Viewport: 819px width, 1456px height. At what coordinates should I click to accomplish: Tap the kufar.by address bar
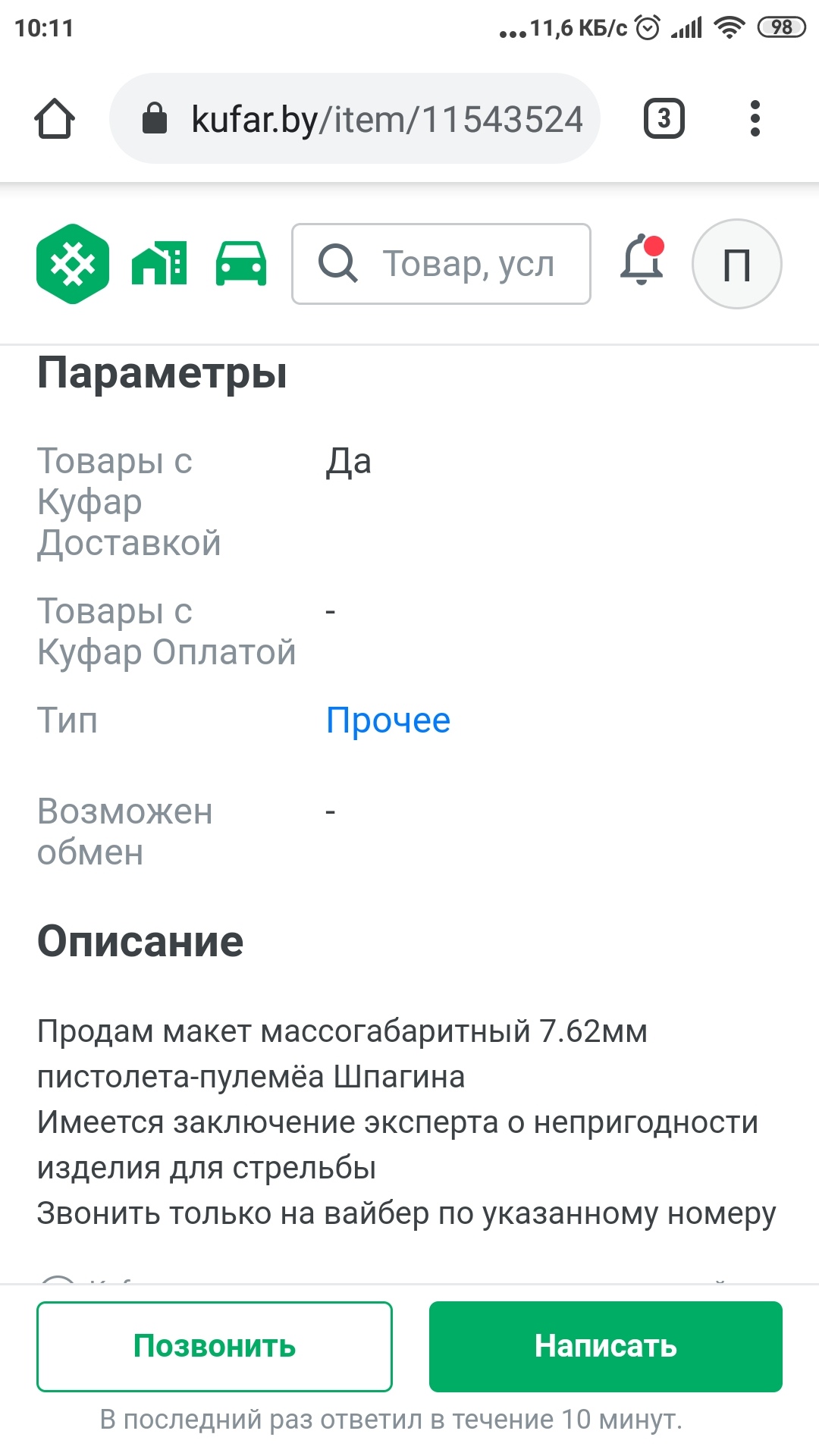(355, 119)
